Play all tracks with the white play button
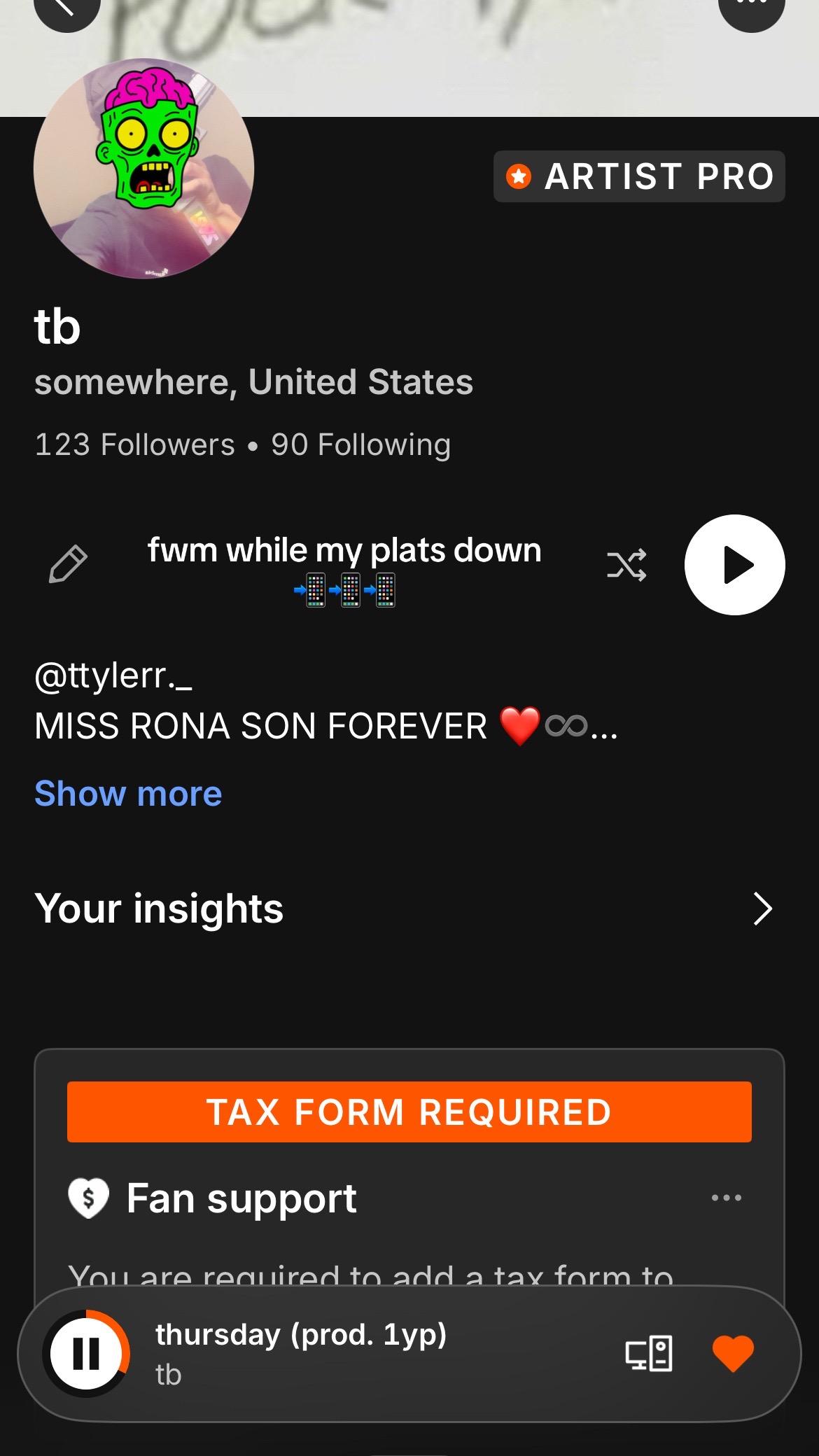819x1456 pixels. [x=734, y=565]
